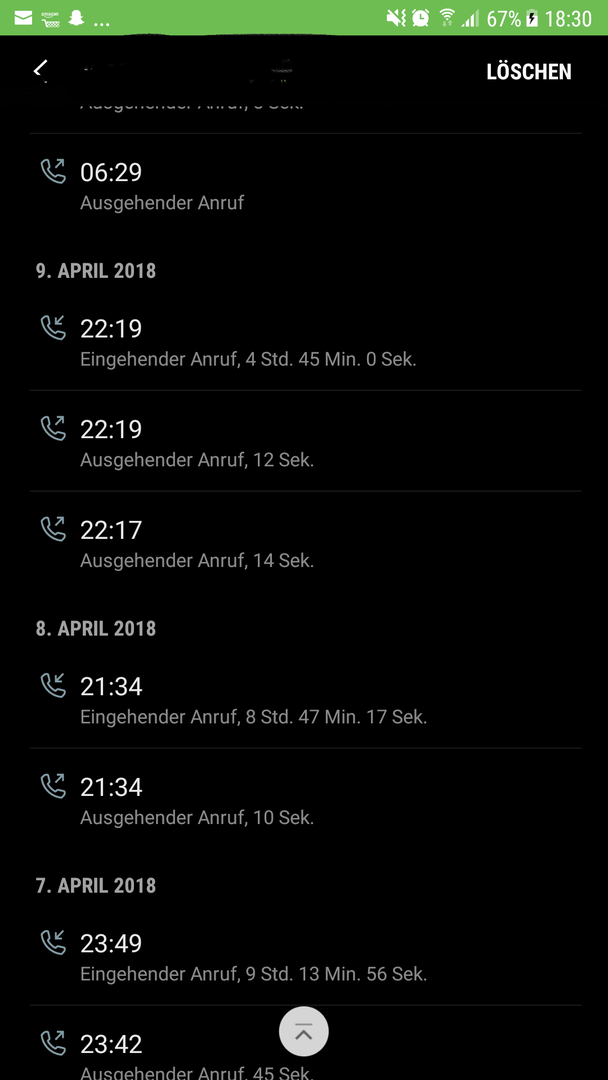Image resolution: width=608 pixels, height=1080 pixels.
Task: Select the 23:42 outgoing call entry
Action: (x=306, y=1043)
